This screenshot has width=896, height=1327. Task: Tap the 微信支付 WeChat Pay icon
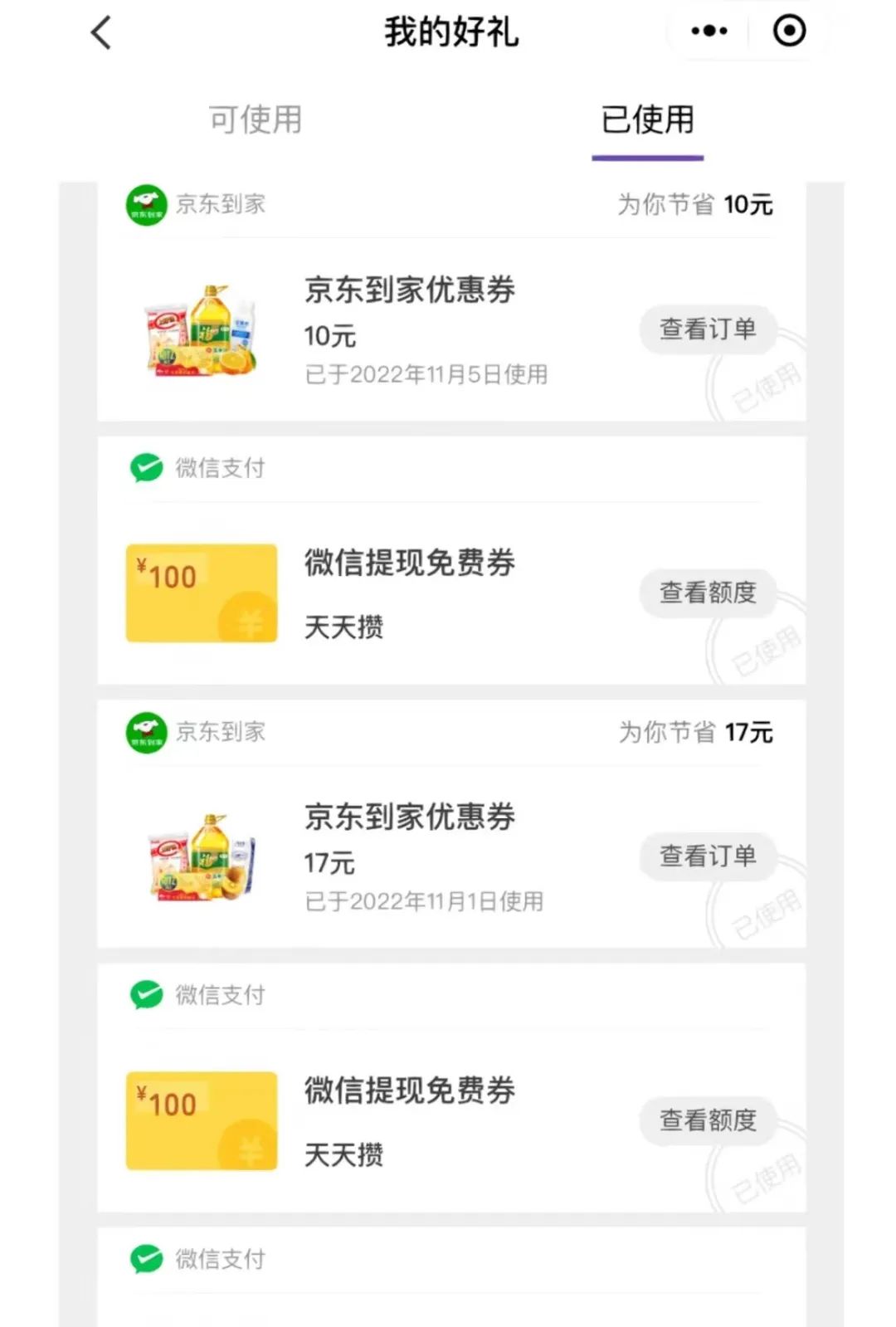[146, 467]
